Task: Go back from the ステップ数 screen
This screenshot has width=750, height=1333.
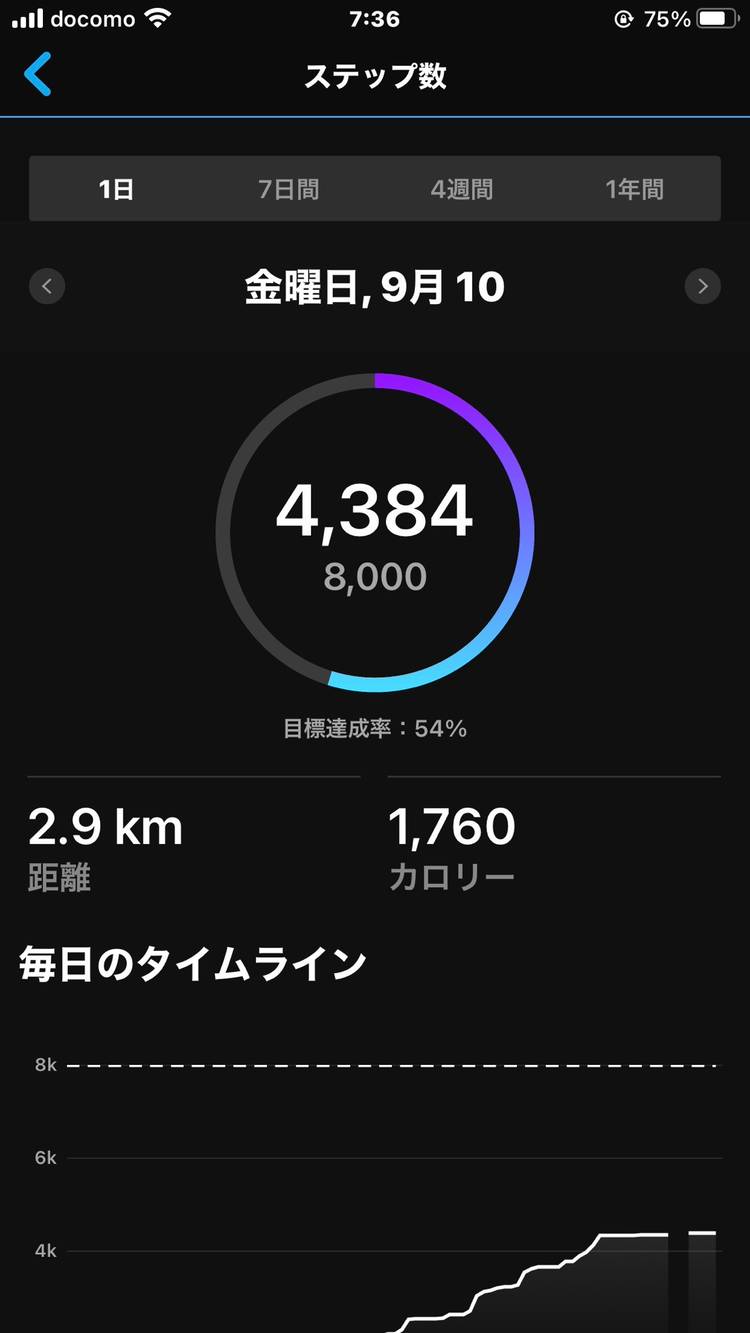Action: [x=38, y=76]
